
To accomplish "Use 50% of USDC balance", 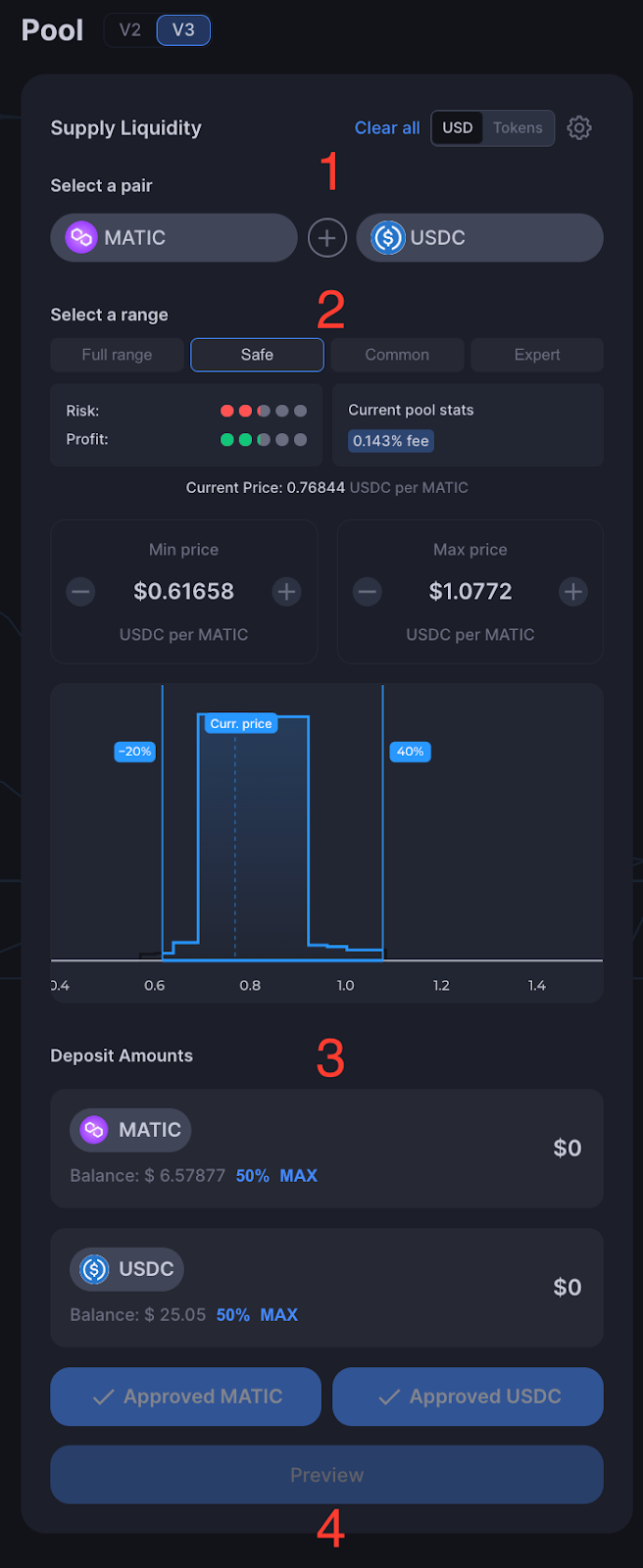I will 232,1315.
